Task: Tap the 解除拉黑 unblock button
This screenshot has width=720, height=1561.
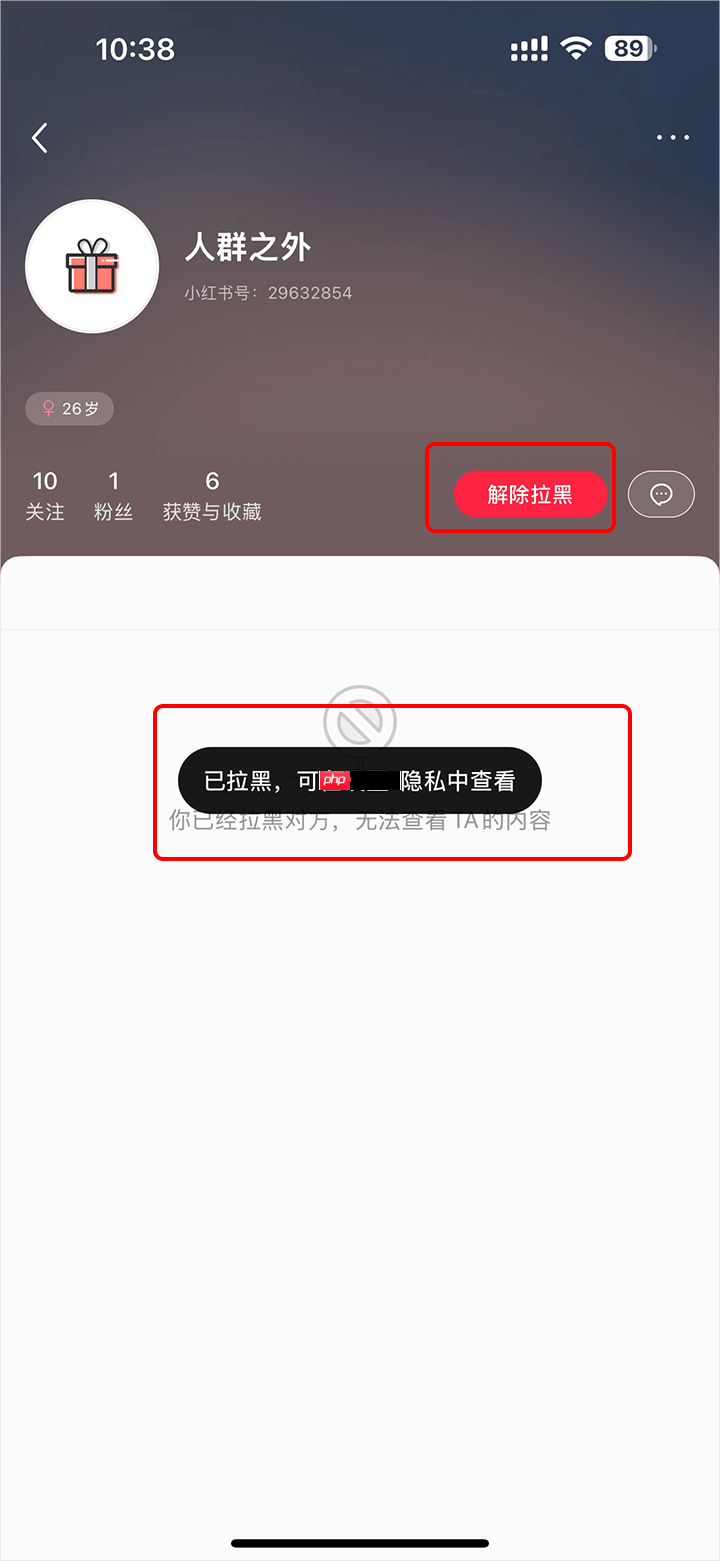Action: [530, 493]
